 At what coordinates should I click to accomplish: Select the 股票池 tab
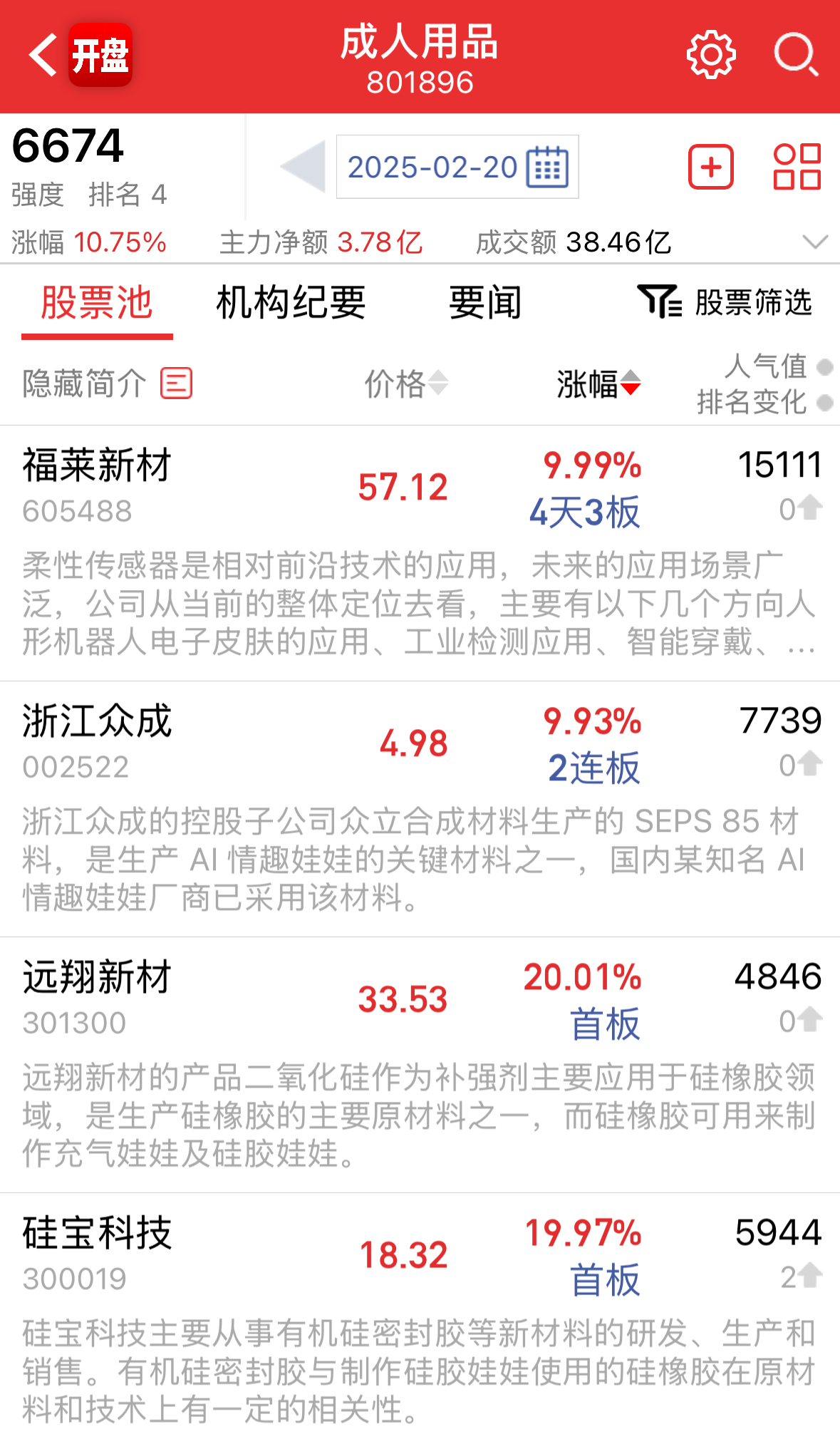97,303
